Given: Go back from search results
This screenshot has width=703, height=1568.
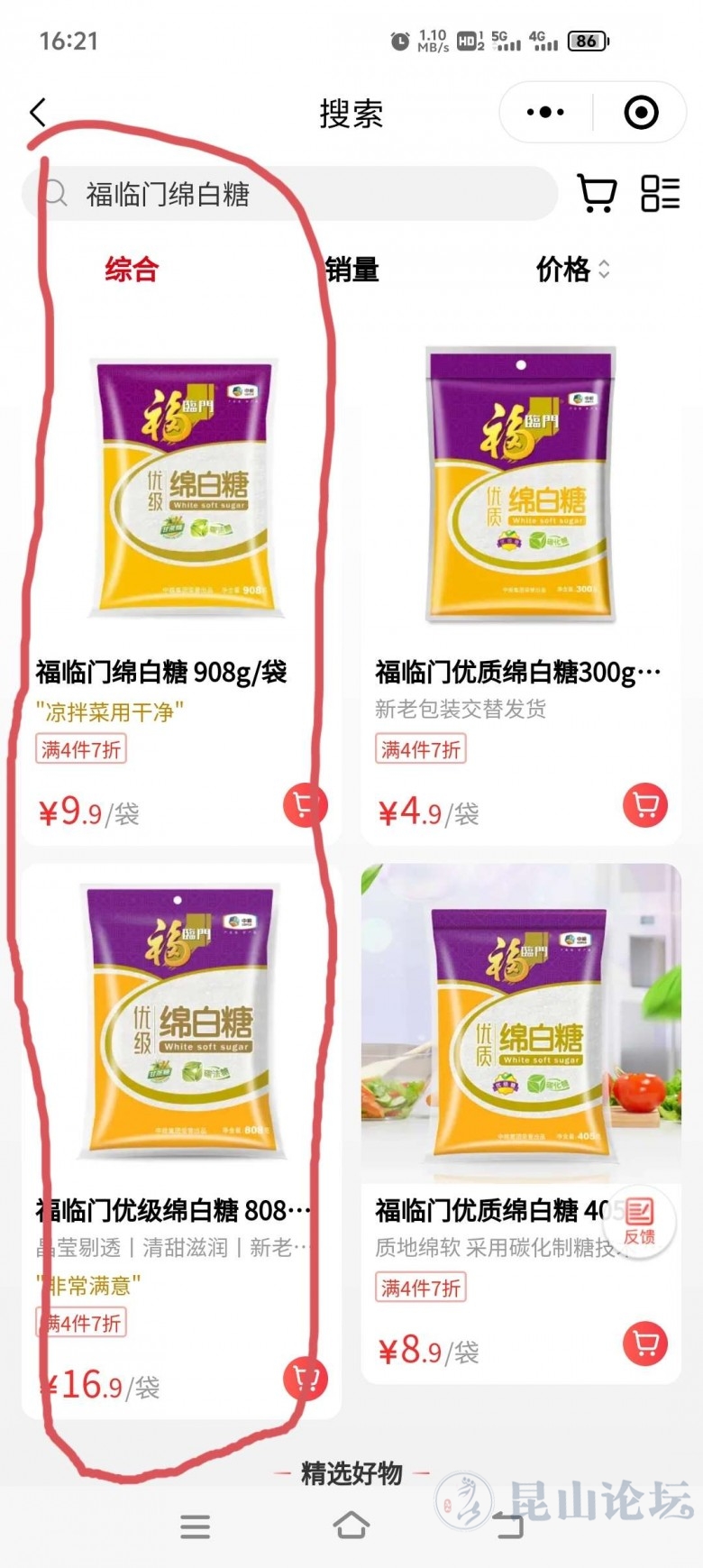Looking at the screenshot, I should (x=38, y=113).
